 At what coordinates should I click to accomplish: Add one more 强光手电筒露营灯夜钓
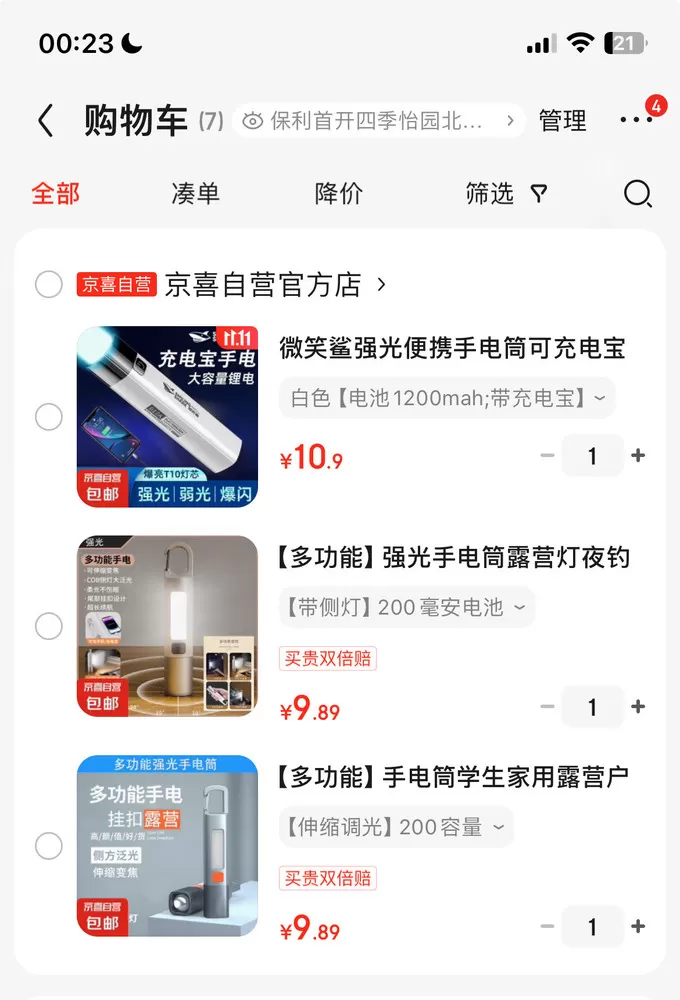[638, 707]
